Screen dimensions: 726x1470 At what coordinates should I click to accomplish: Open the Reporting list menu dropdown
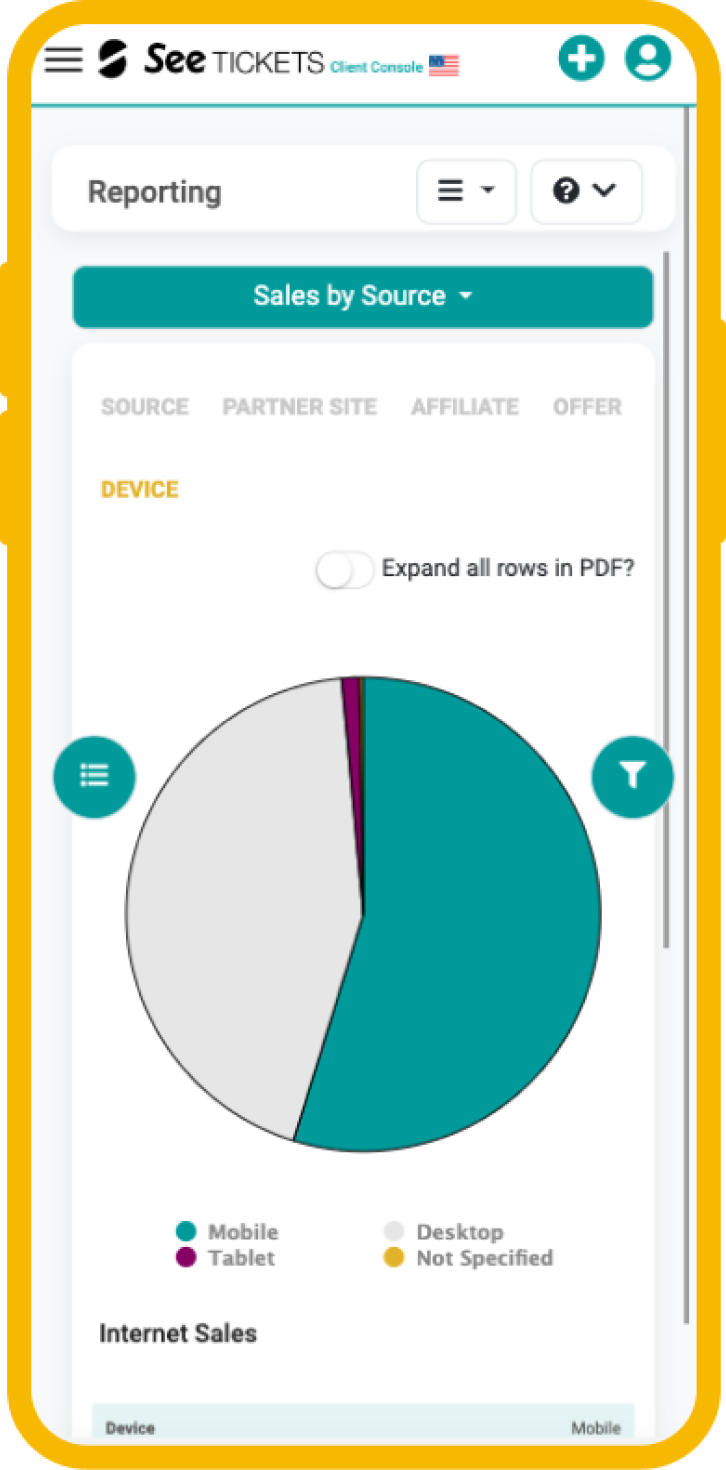pos(466,191)
